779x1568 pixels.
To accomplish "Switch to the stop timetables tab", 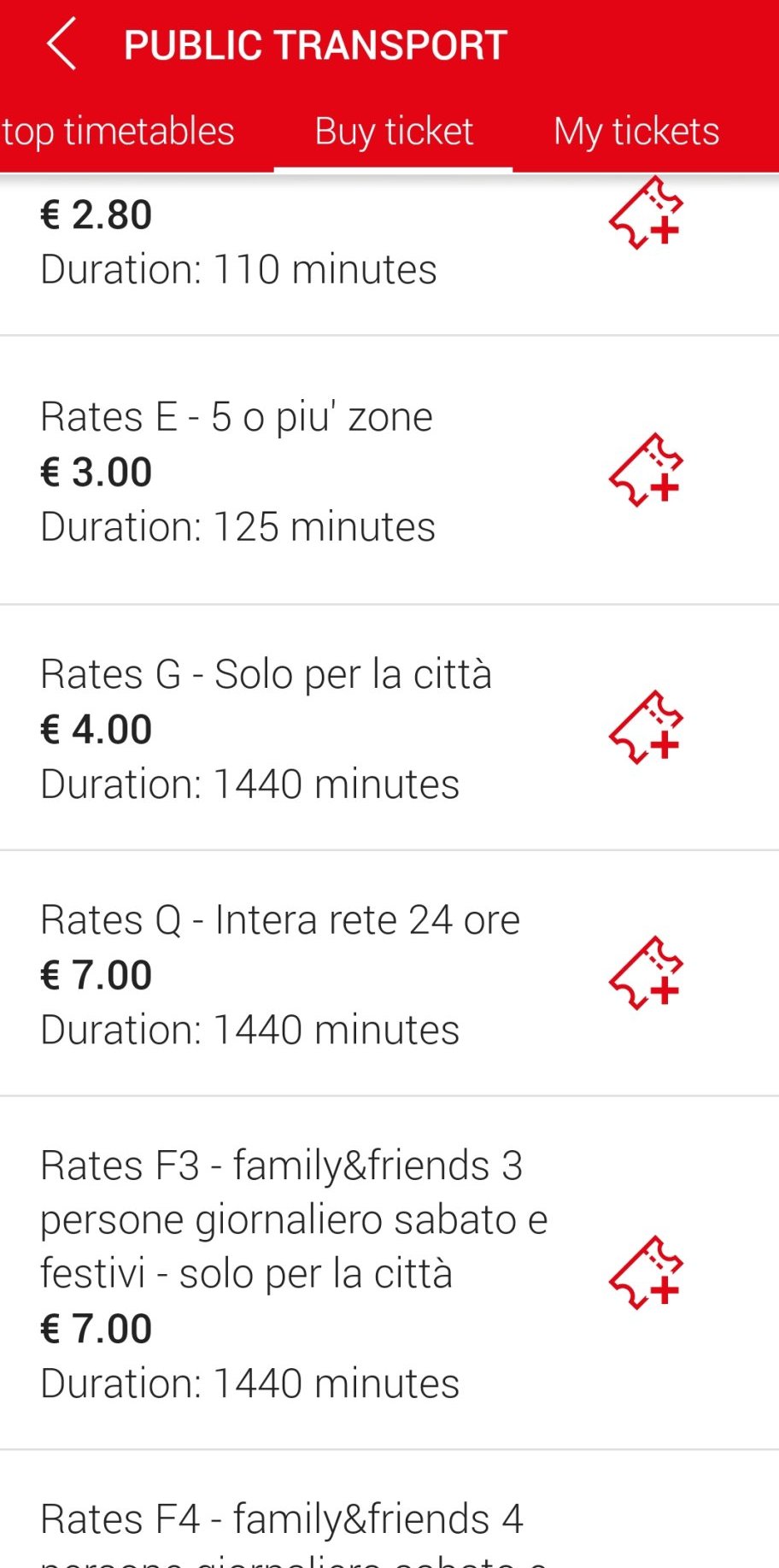I will point(118,132).
